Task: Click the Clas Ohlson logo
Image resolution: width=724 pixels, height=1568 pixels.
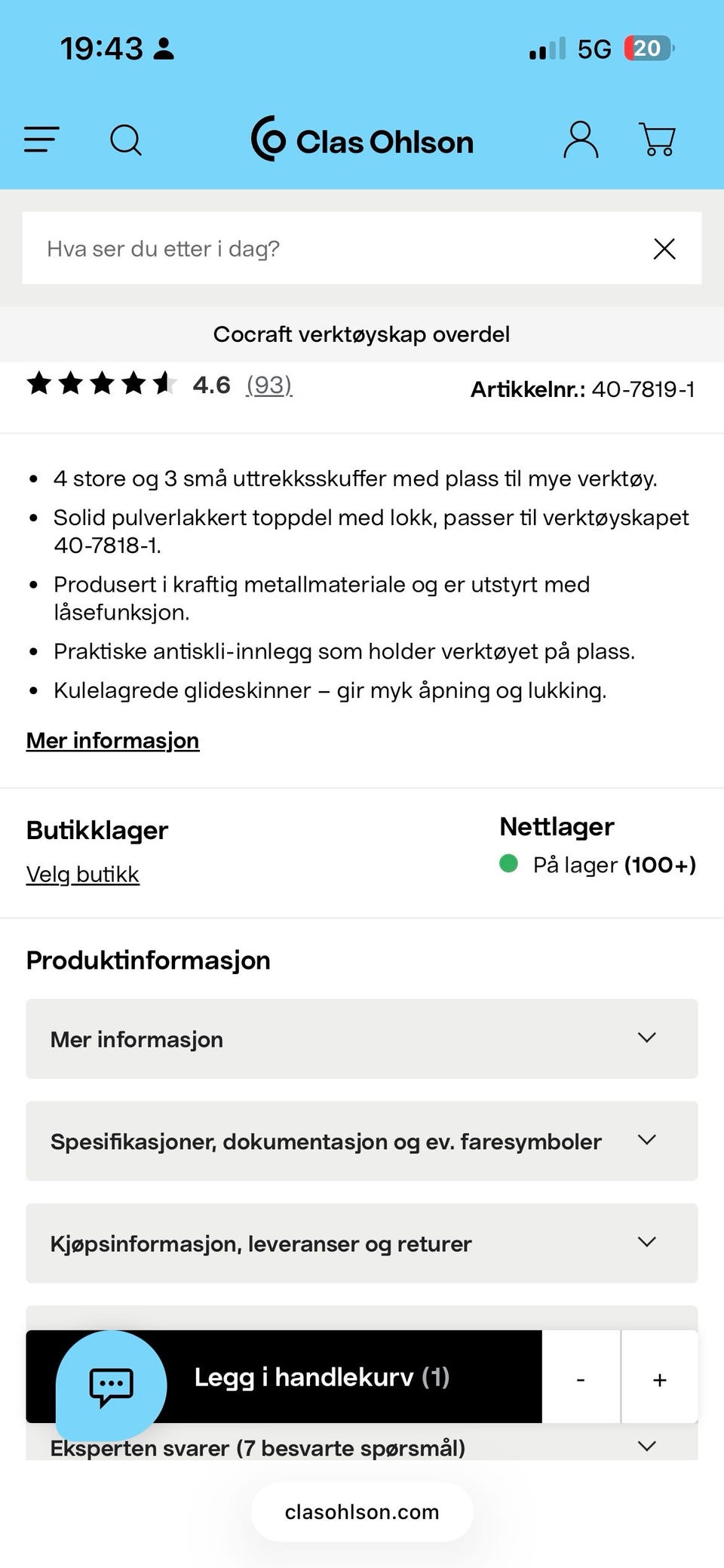Action: point(362,140)
